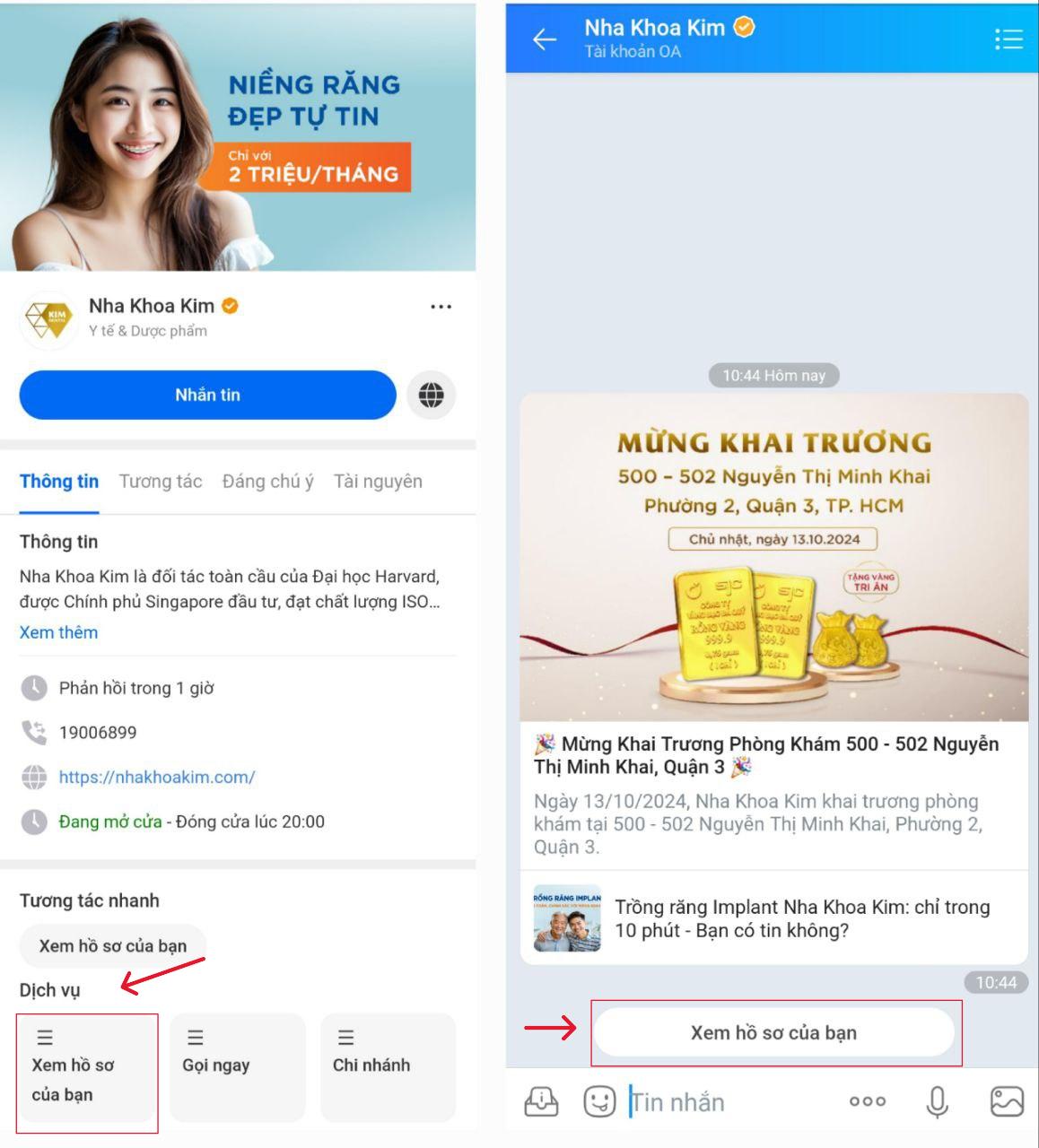Attach a photo from gallery icon
This screenshot has height=1148, width=1039.
coord(1007,1101)
